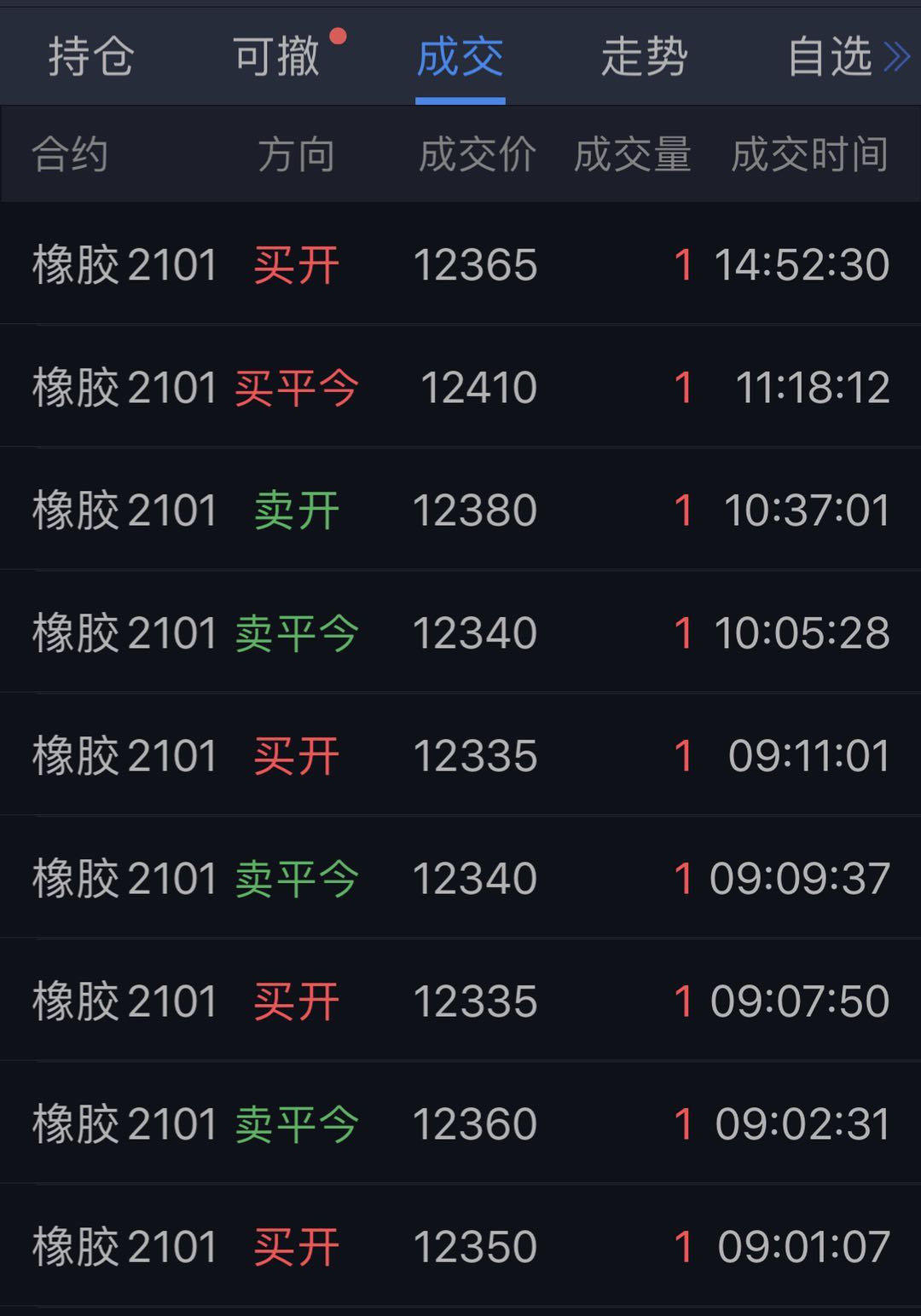Open the 卖平今 trade at 09:02:31
The width and height of the screenshot is (921, 1316).
tap(460, 1123)
